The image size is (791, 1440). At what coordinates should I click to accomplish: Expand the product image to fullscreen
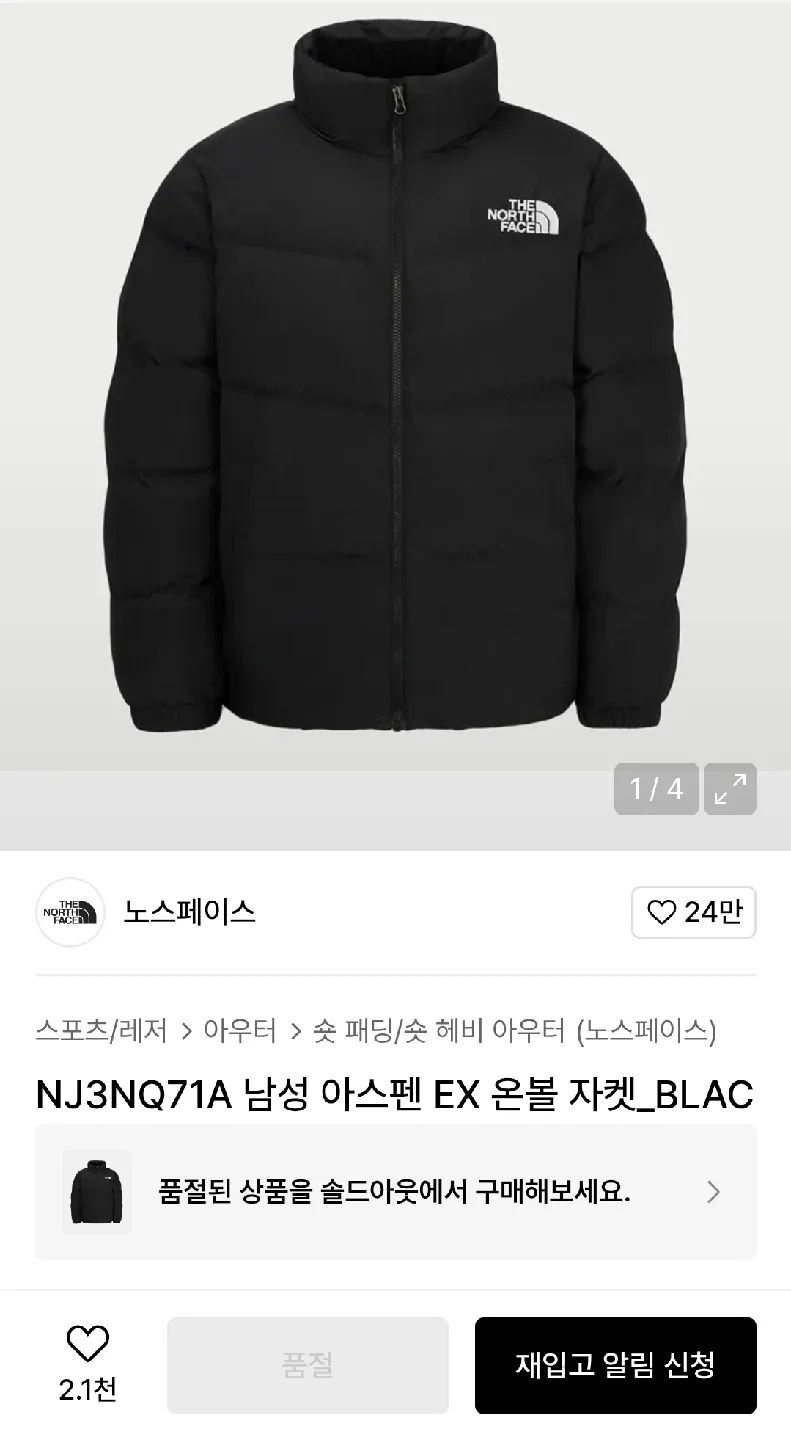tap(730, 789)
